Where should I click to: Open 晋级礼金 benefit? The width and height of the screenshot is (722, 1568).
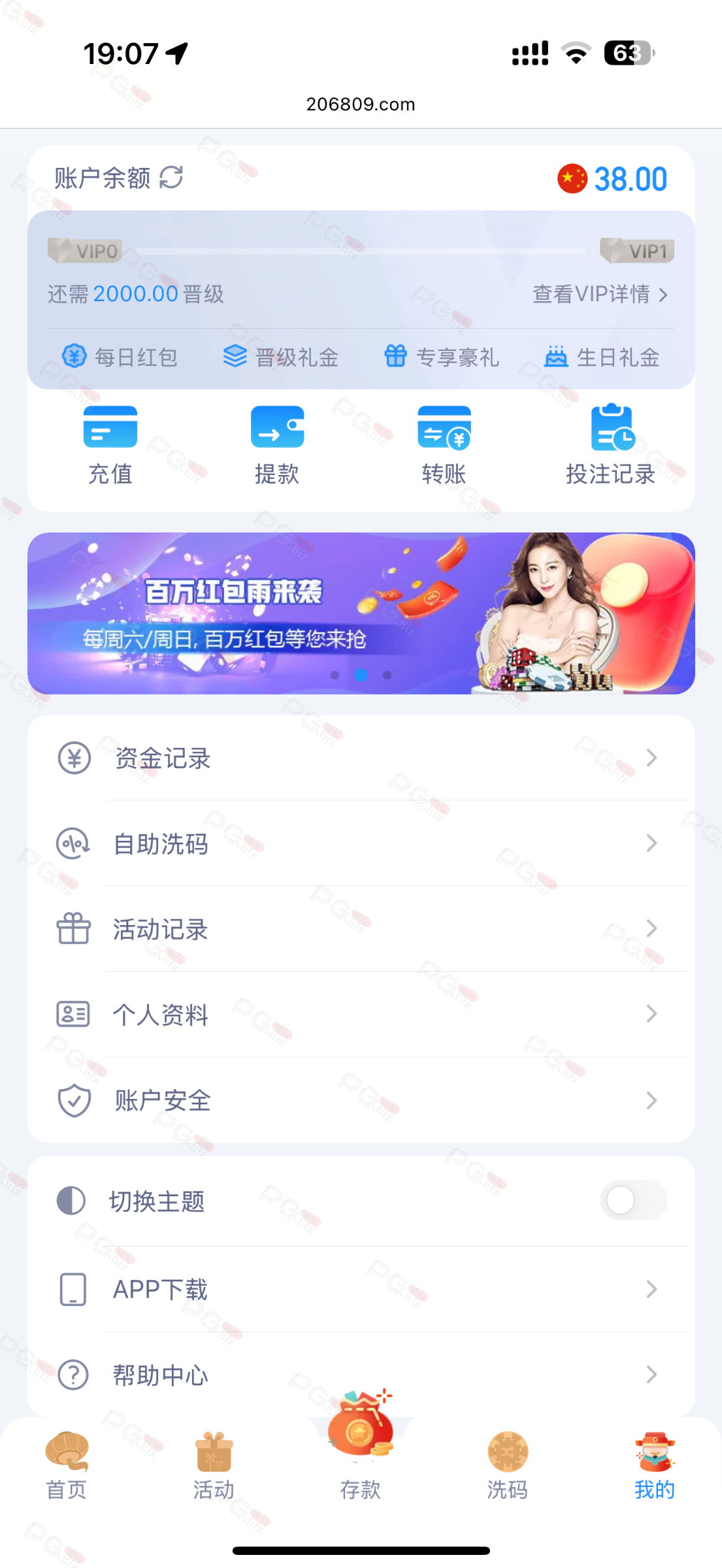pos(280,357)
